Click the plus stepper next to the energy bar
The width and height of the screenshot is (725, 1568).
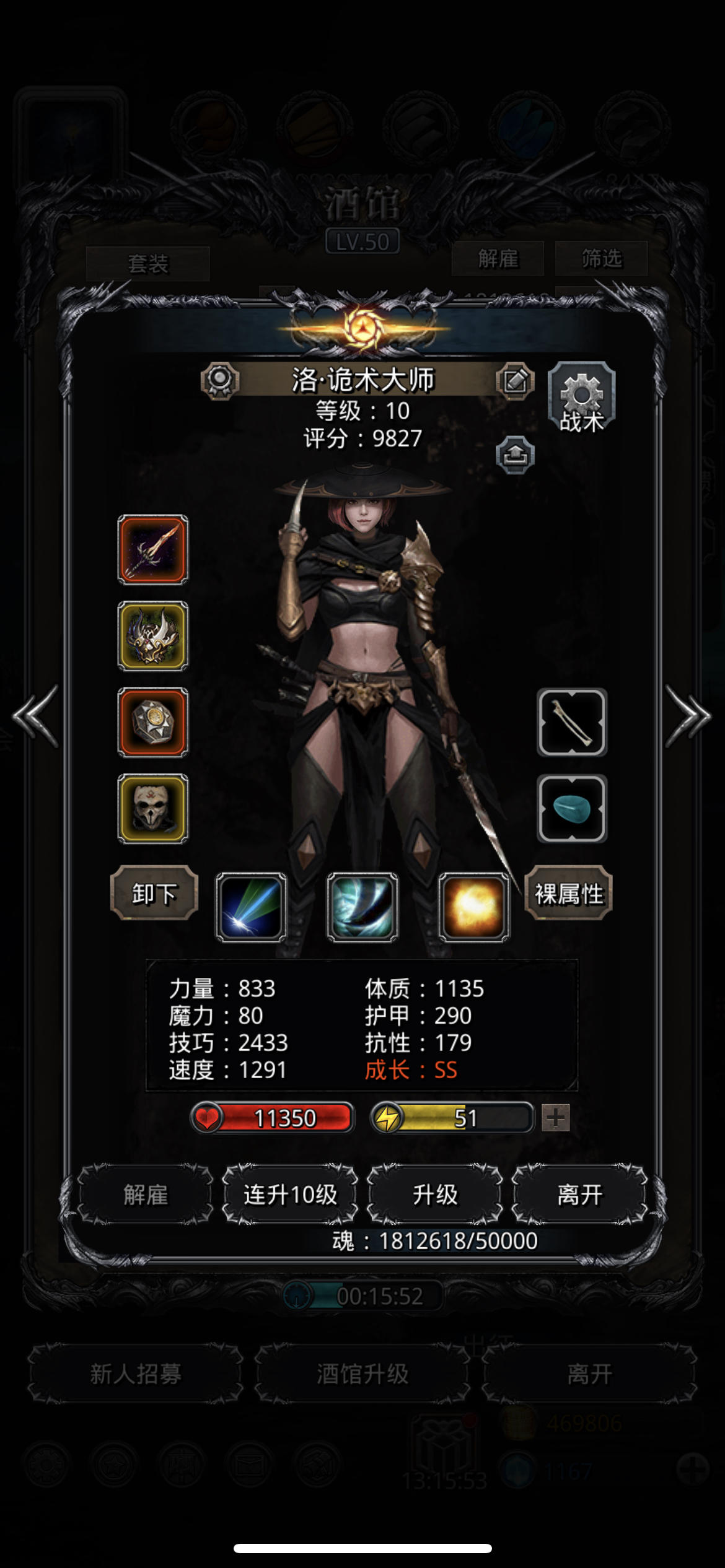point(556,1118)
